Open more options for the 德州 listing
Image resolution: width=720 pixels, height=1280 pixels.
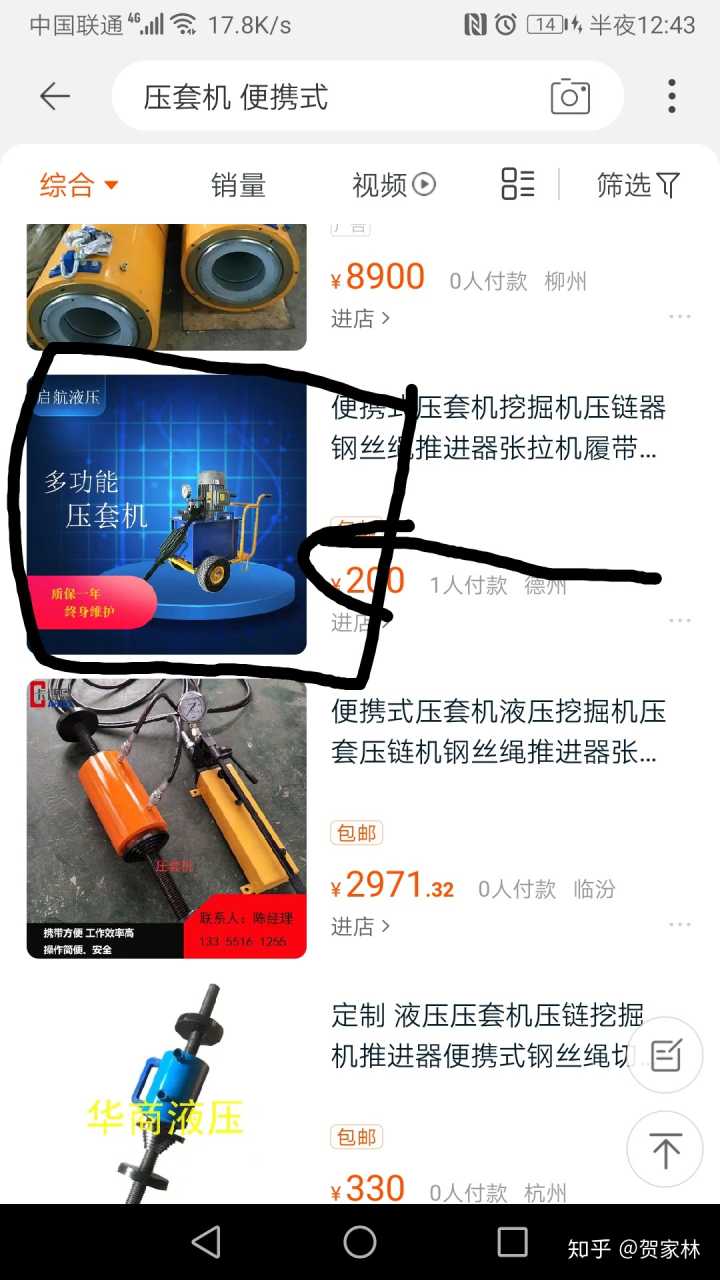coord(680,621)
